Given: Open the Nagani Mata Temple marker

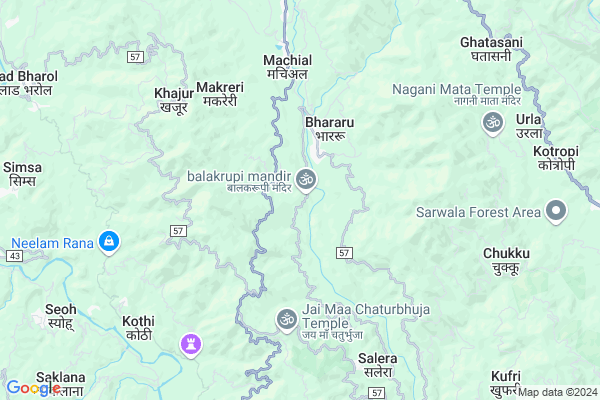Looking at the screenshot, I should tap(492, 122).
